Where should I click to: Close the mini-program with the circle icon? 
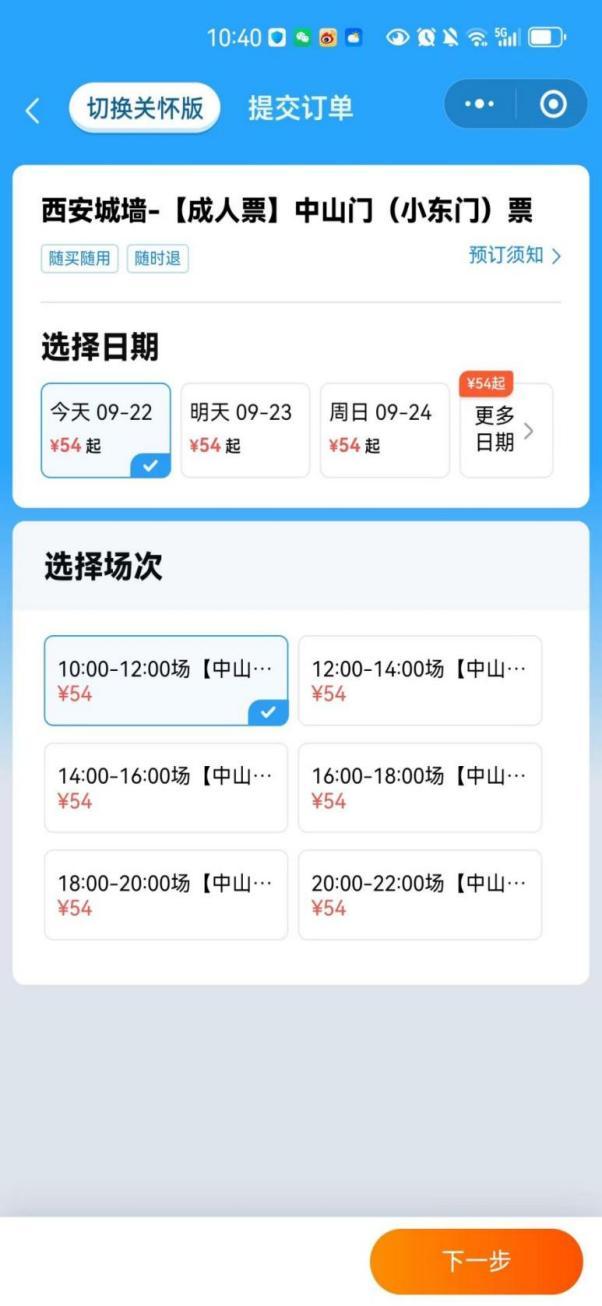coord(553,104)
